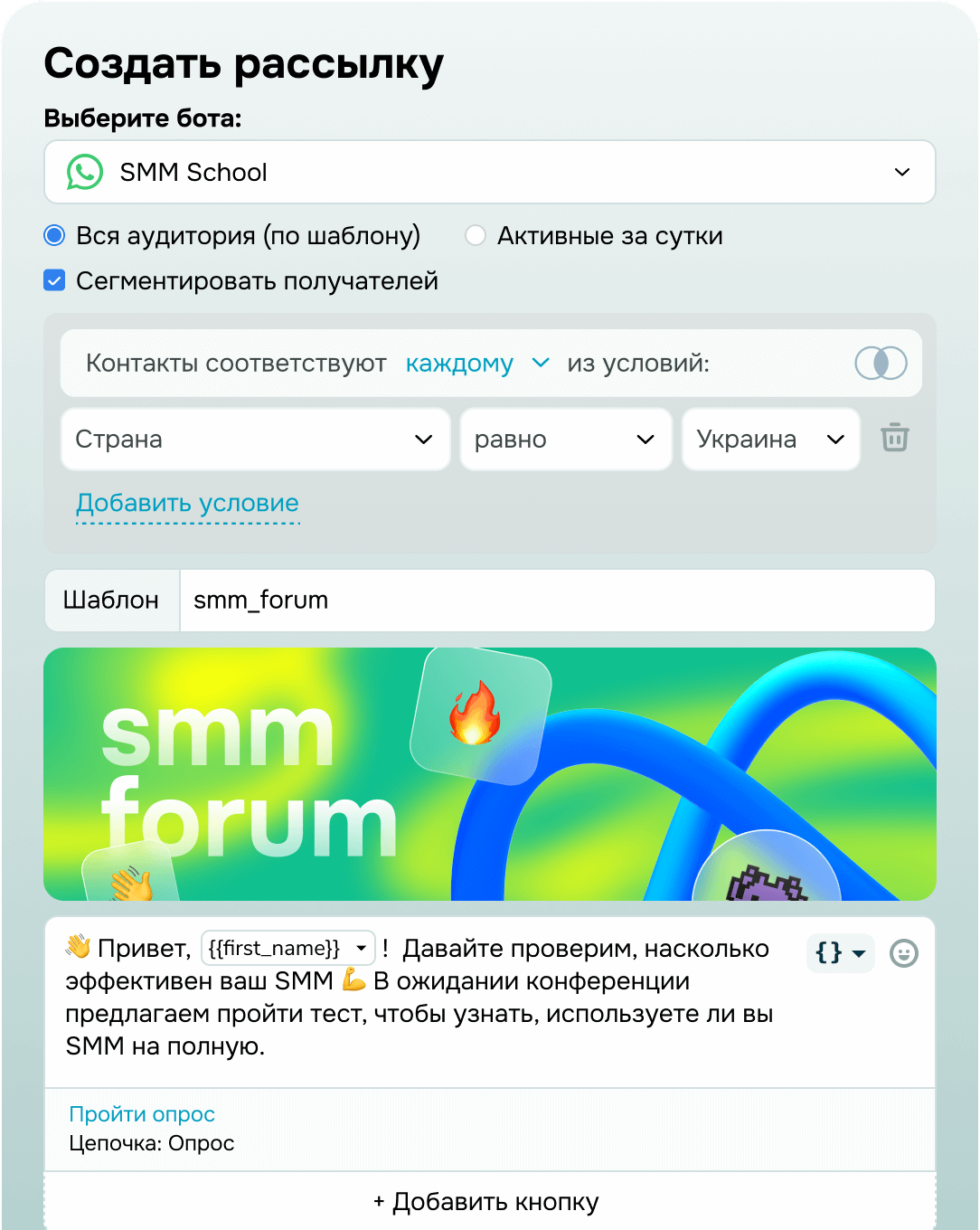The image size is (980, 1230).
Task: Click the smm forum banner image preview
Action: click(x=490, y=773)
